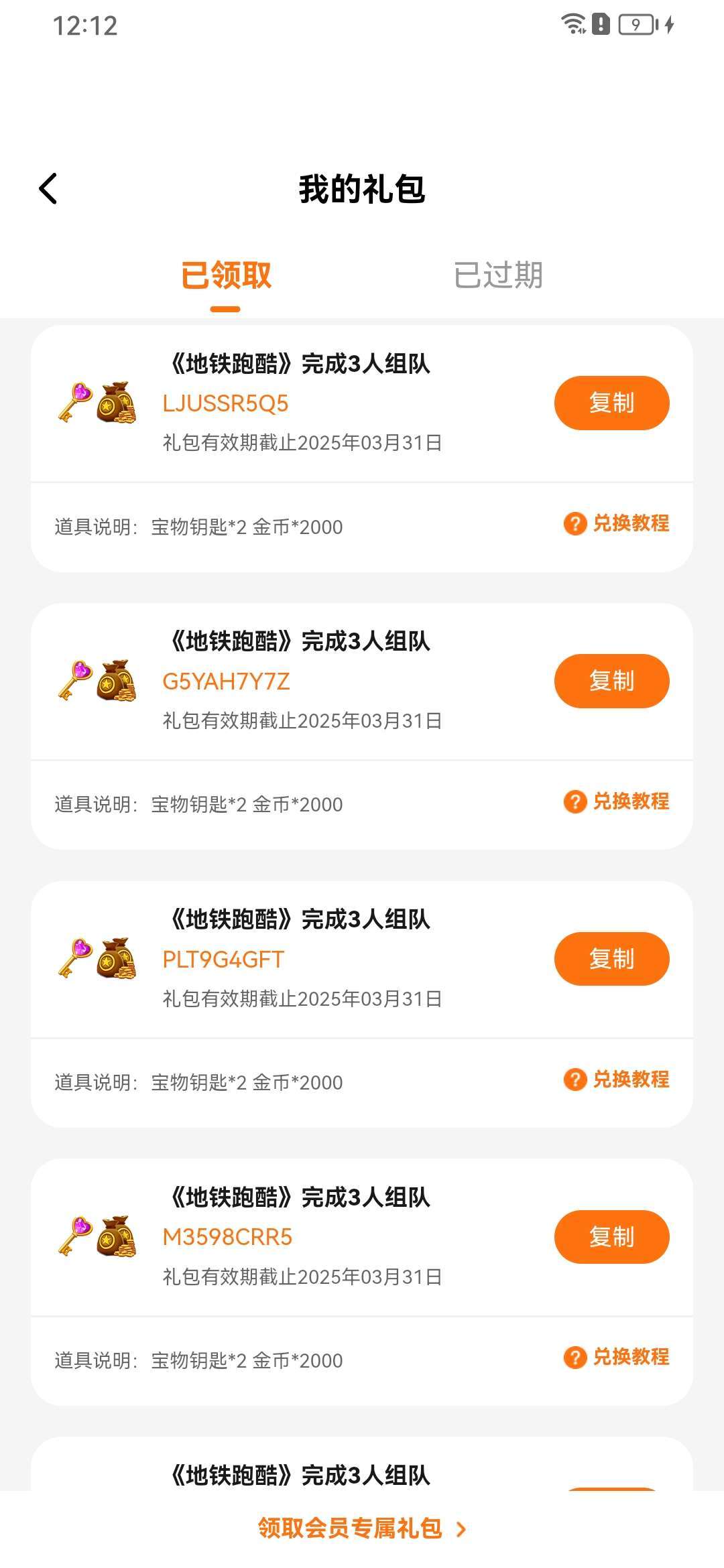724x1568 pixels.
Task: Go back from 我的礼包 page
Action: point(48,188)
